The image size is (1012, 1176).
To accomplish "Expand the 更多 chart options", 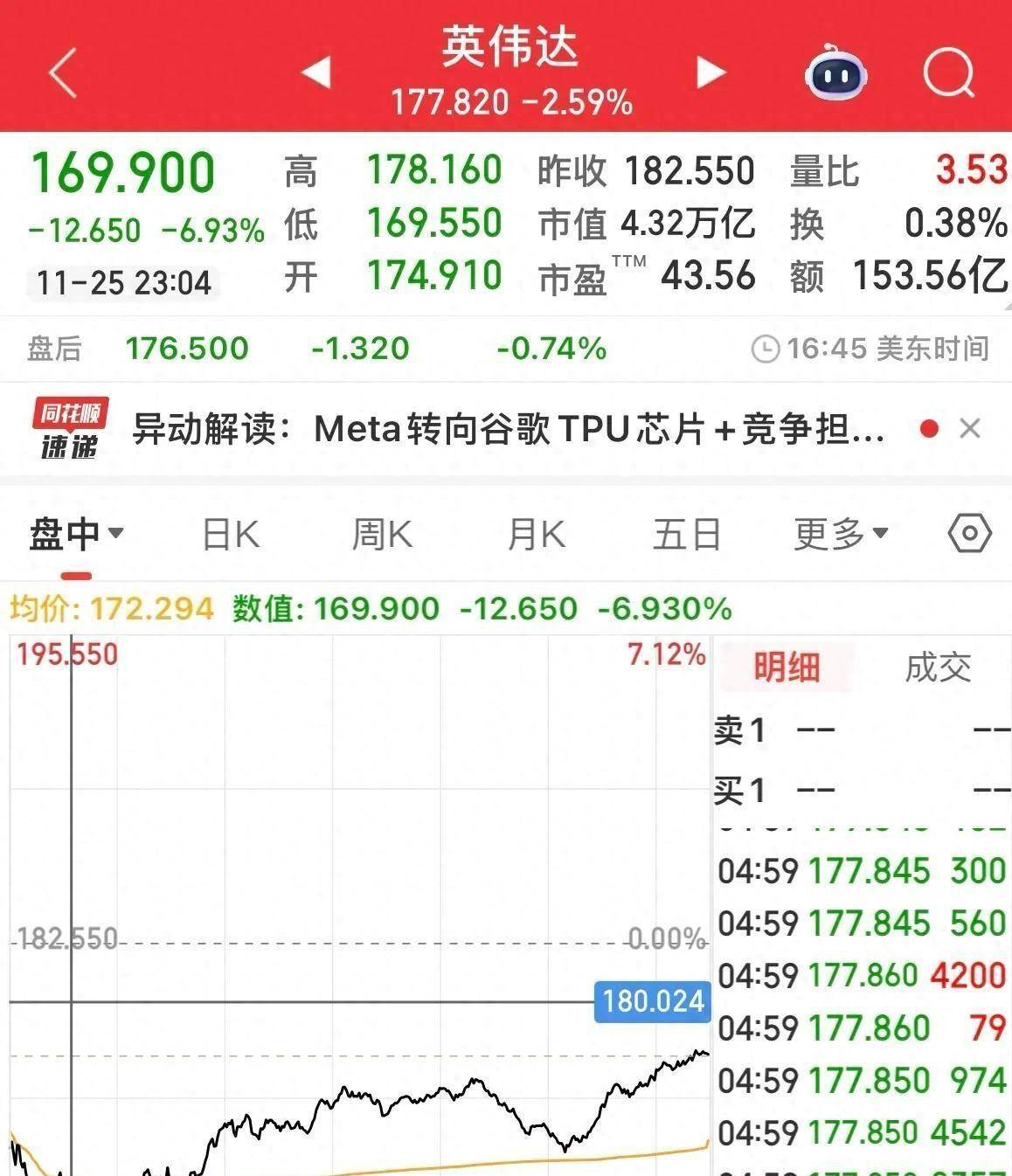I will point(840,533).
